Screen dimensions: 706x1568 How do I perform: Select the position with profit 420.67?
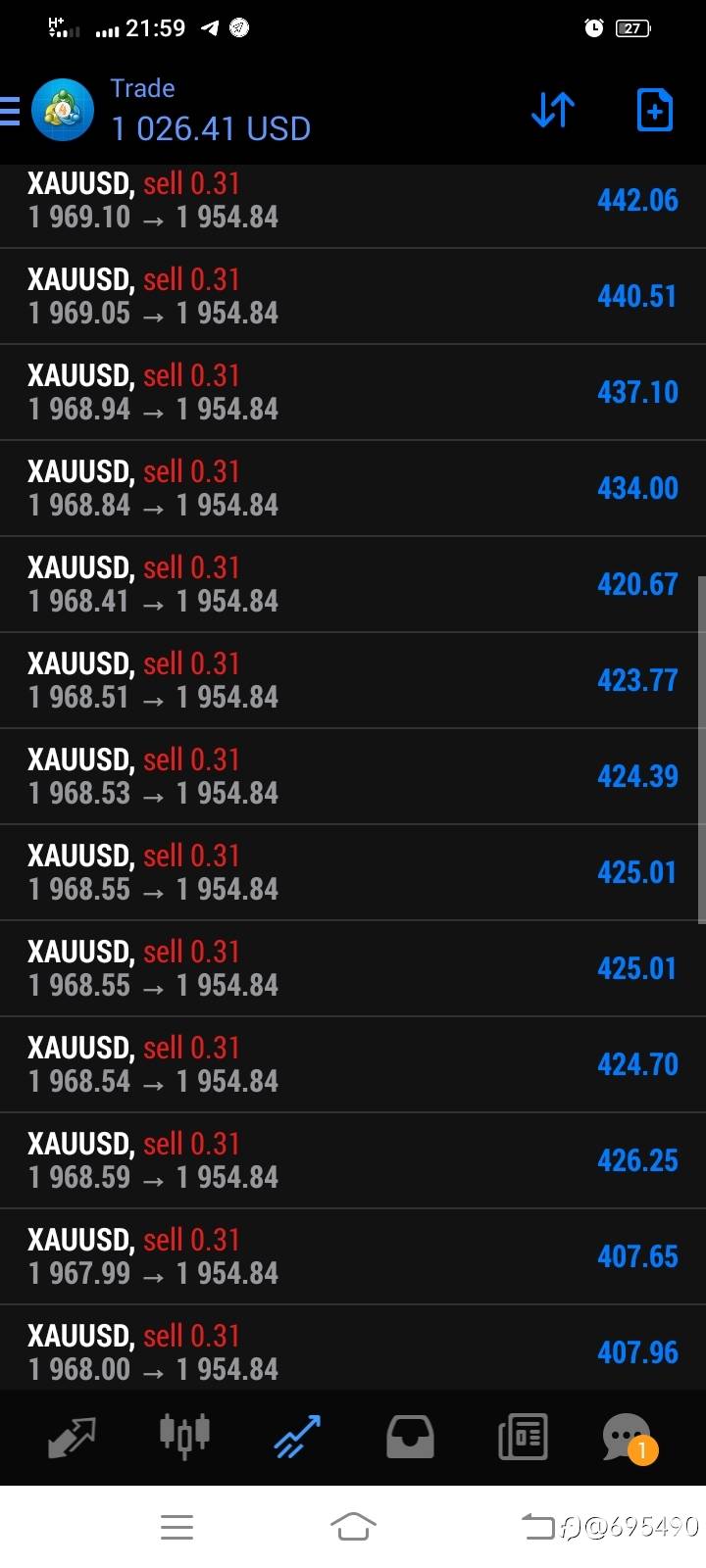pyautogui.click(x=353, y=584)
